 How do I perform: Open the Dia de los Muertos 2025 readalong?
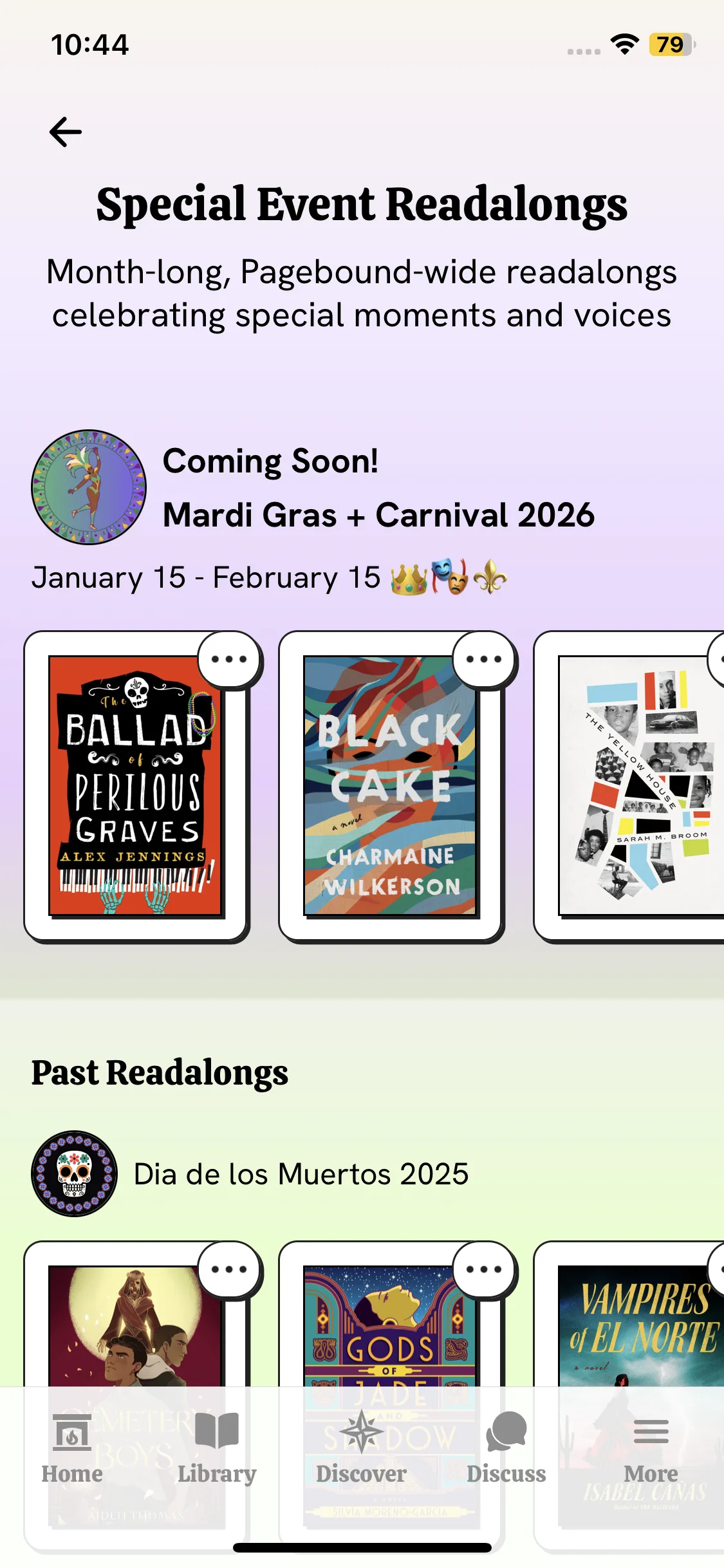click(301, 1174)
